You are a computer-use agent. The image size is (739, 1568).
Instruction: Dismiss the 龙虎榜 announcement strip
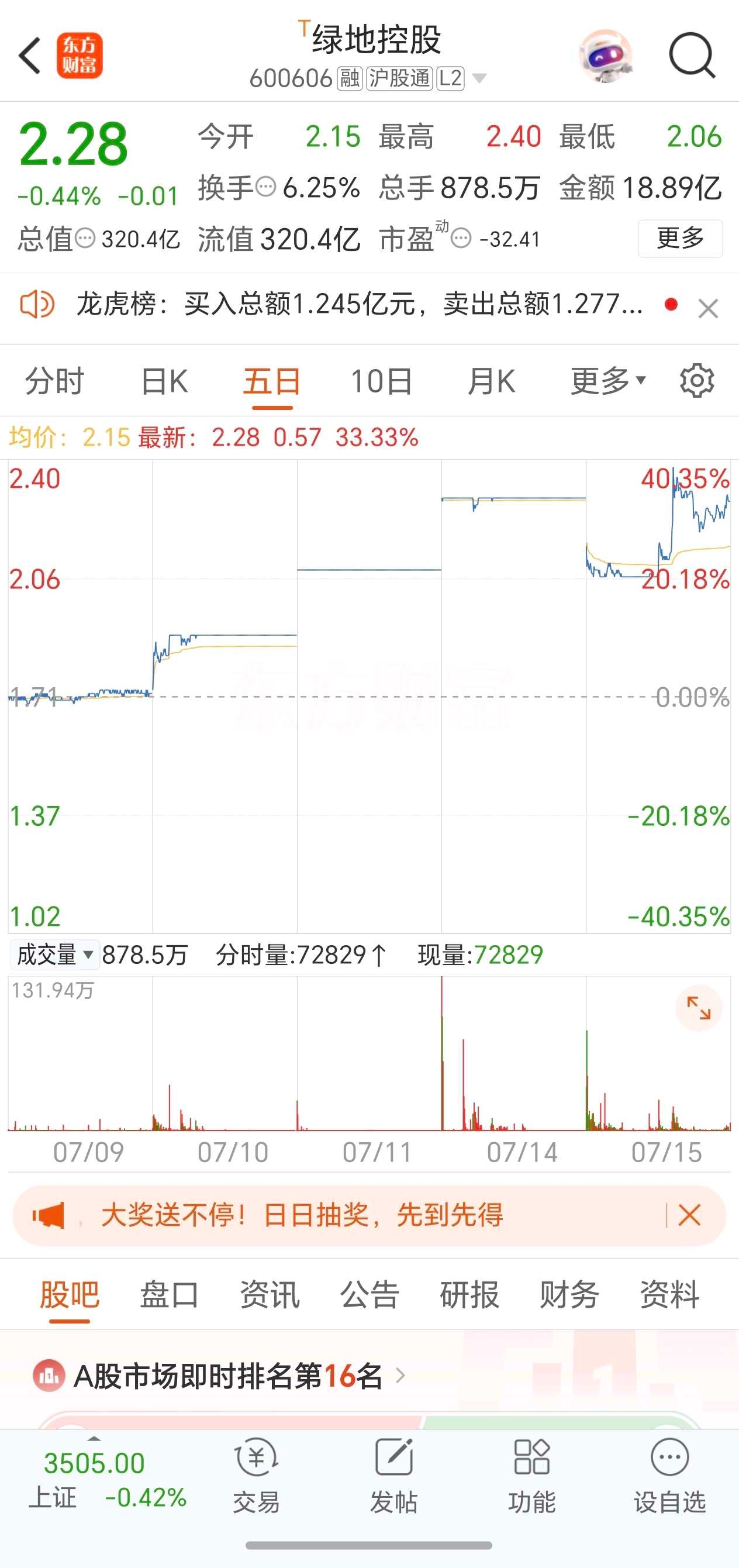coord(708,308)
